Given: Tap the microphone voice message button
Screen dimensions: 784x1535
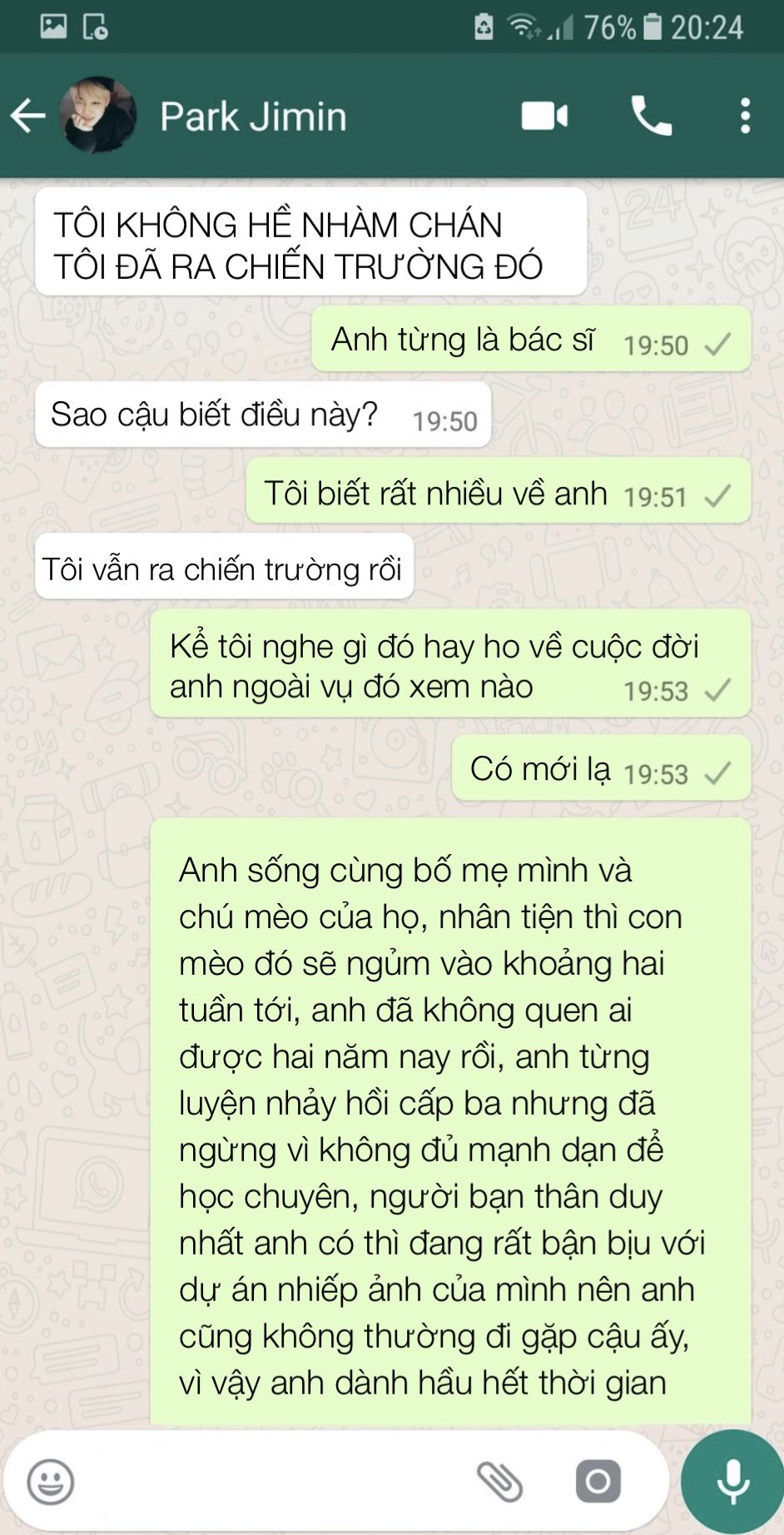Looking at the screenshot, I should pyautogui.click(x=733, y=1482).
